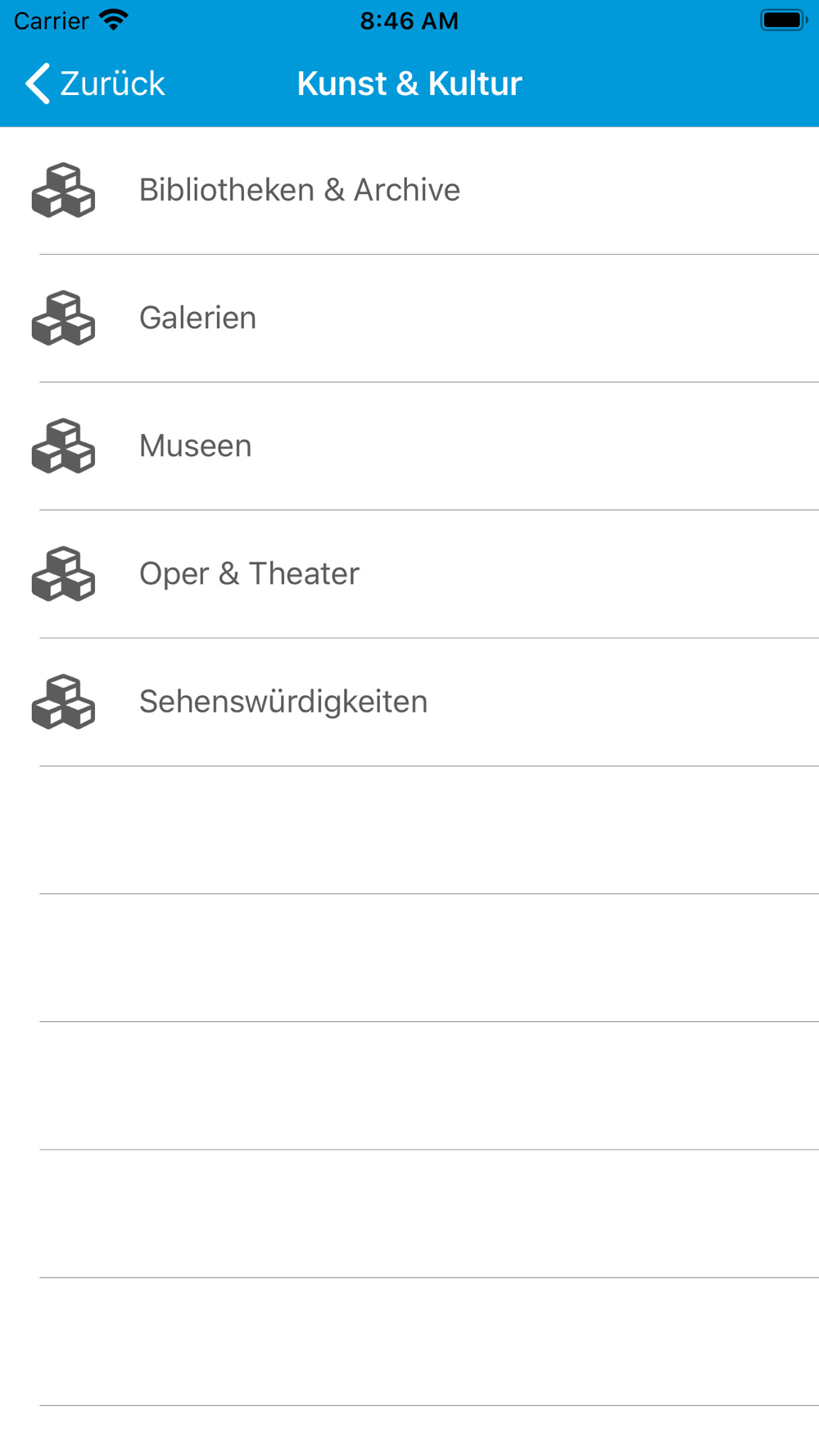The width and height of the screenshot is (819, 1456).
Task: View Sehenswürdigkeiten category
Action: coord(409,701)
